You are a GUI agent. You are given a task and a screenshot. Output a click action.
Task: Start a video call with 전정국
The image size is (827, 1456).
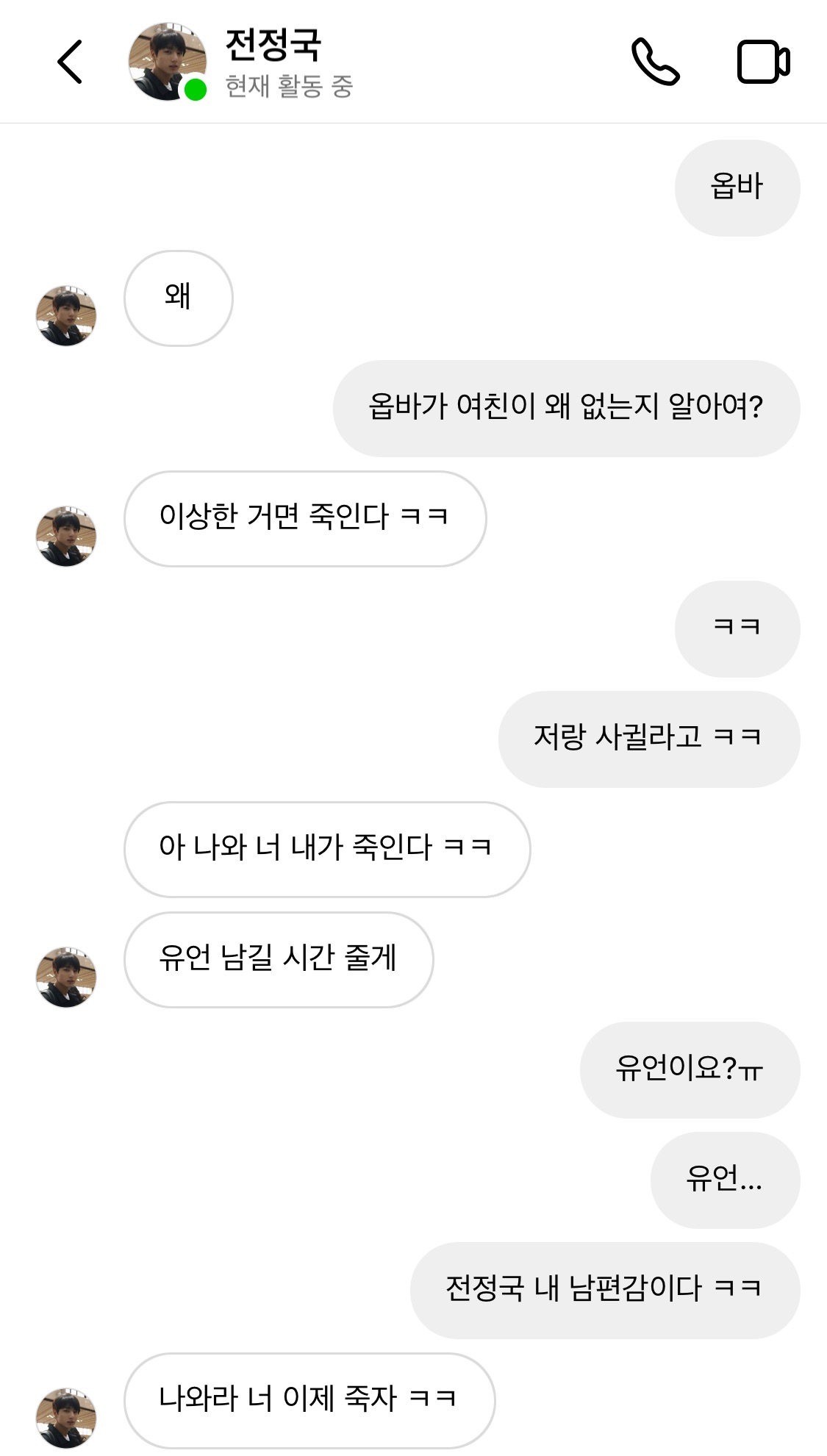[x=763, y=62]
